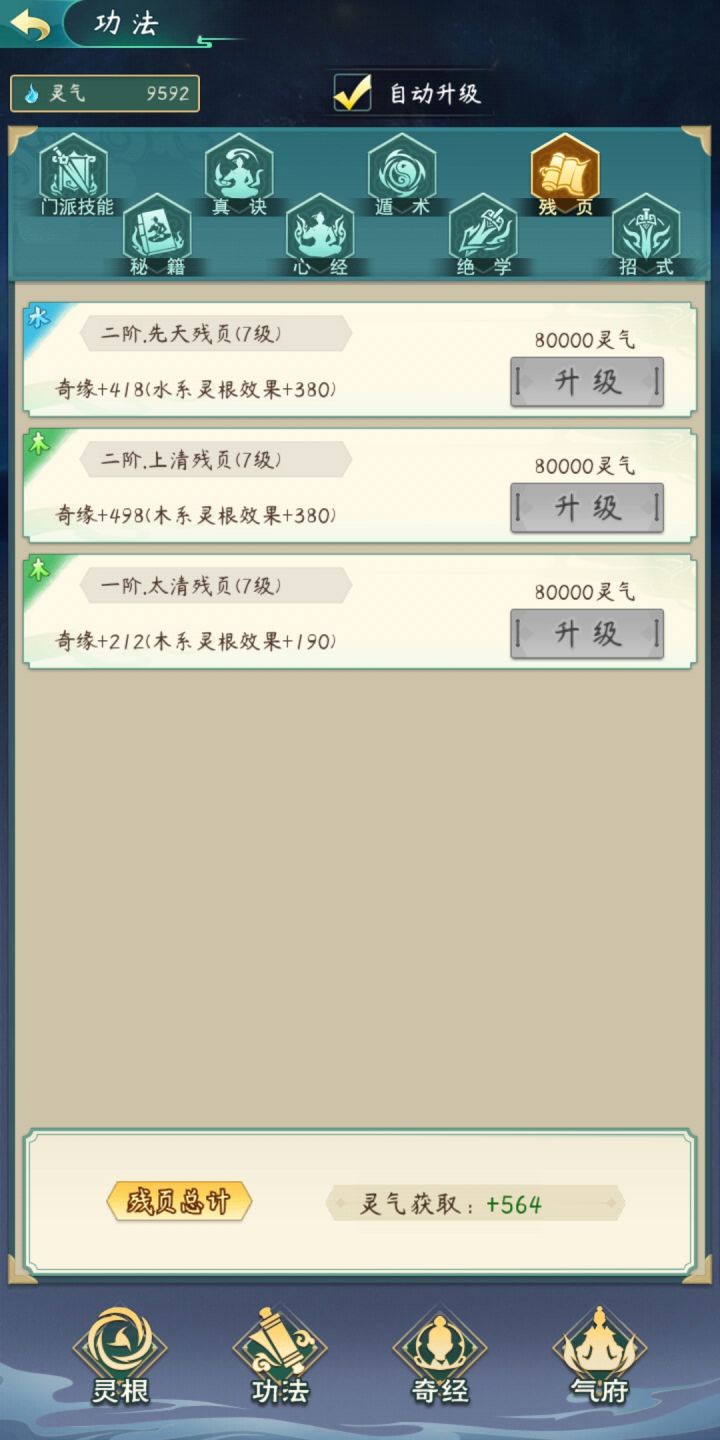The image size is (720, 1440).
Task: Open the 真诀 true formula category
Action: [x=238, y=172]
